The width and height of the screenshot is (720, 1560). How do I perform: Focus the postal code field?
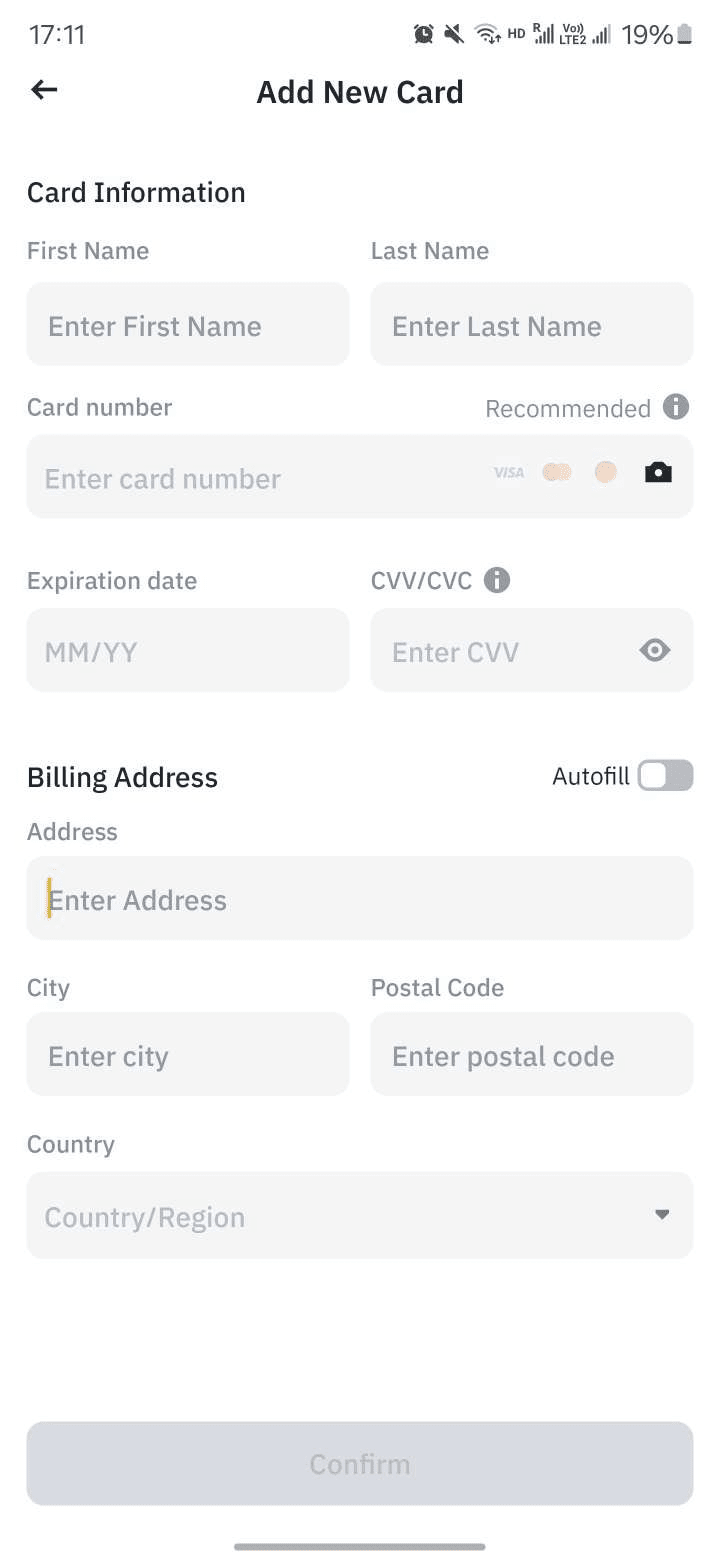coord(531,1055)
